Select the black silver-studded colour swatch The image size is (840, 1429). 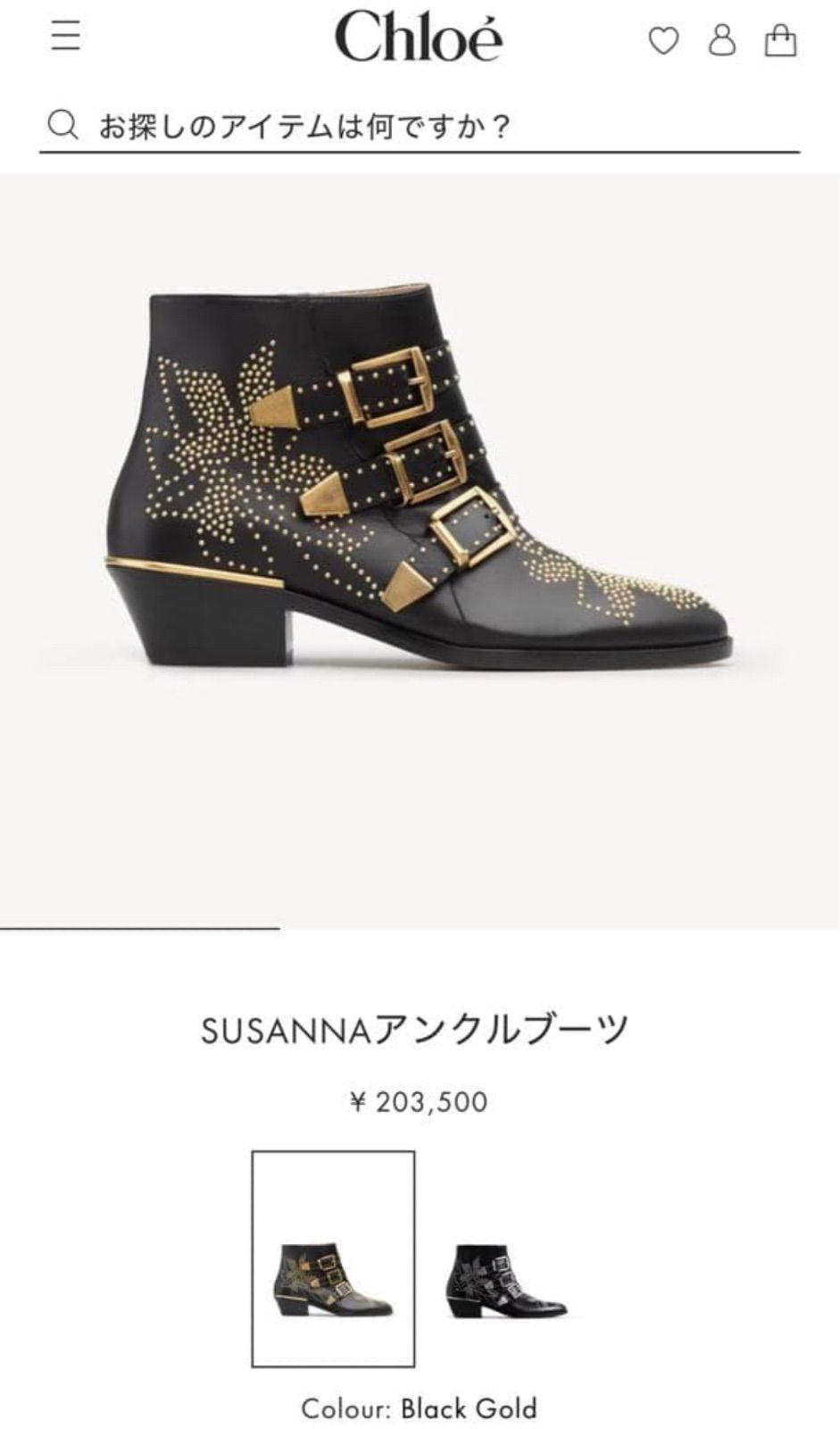coord(506,1280)
